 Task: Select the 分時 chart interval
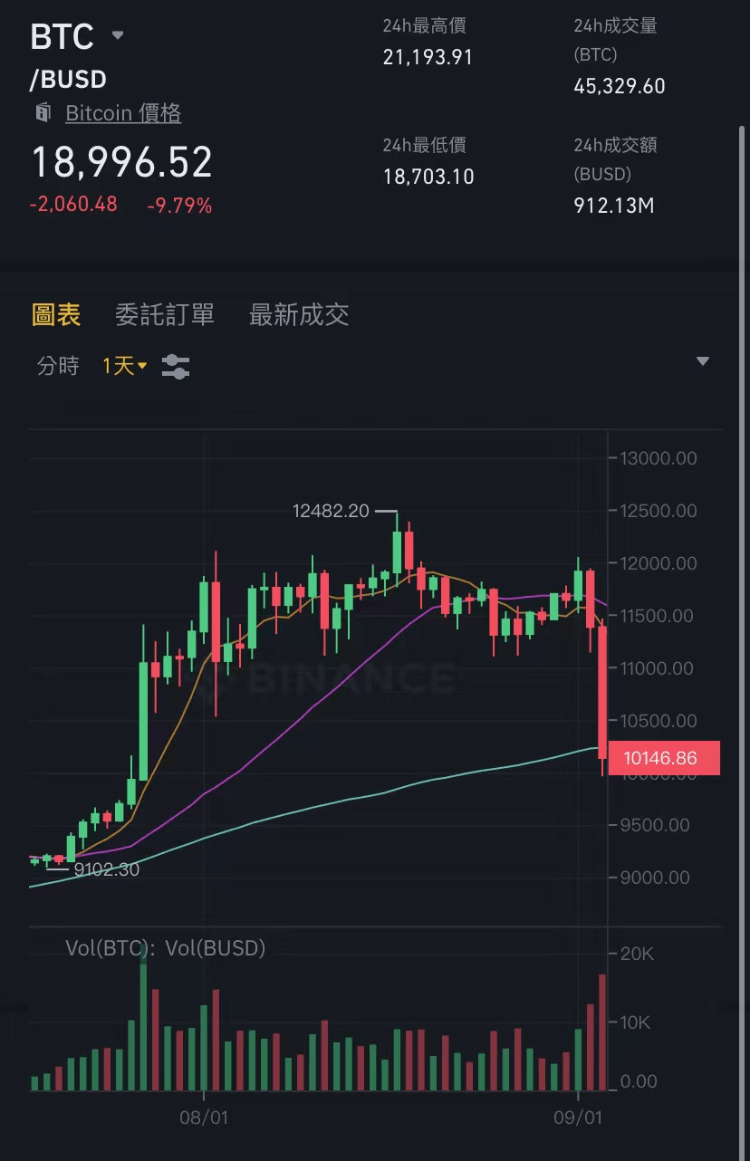coord(58,366)
